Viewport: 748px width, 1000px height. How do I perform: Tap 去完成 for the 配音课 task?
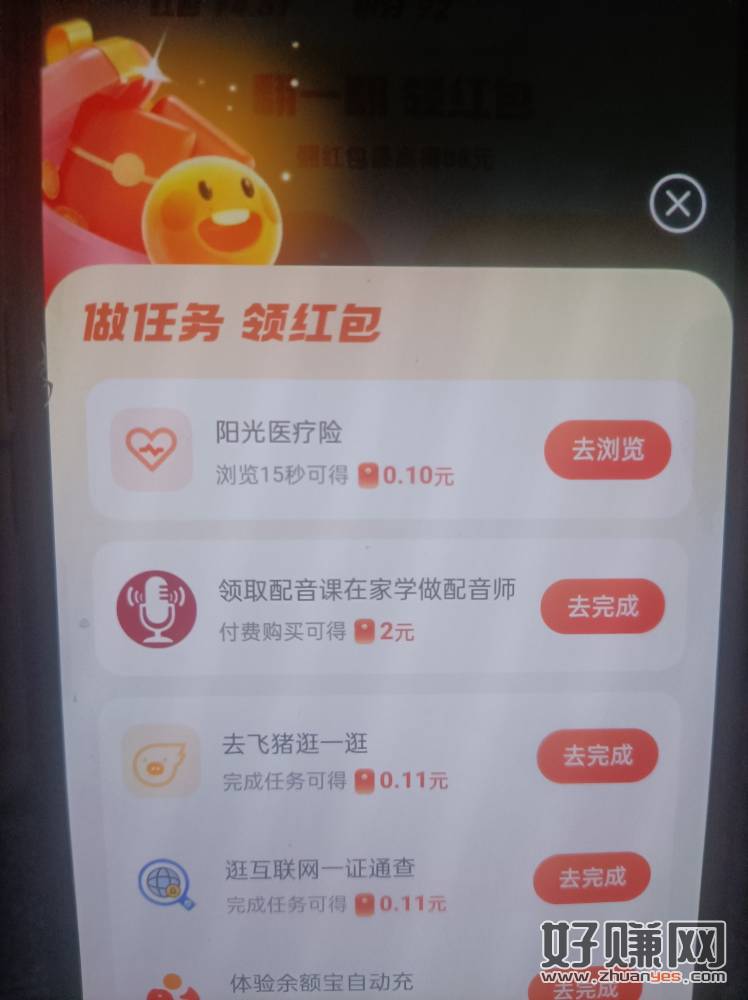tap(602, 607)
